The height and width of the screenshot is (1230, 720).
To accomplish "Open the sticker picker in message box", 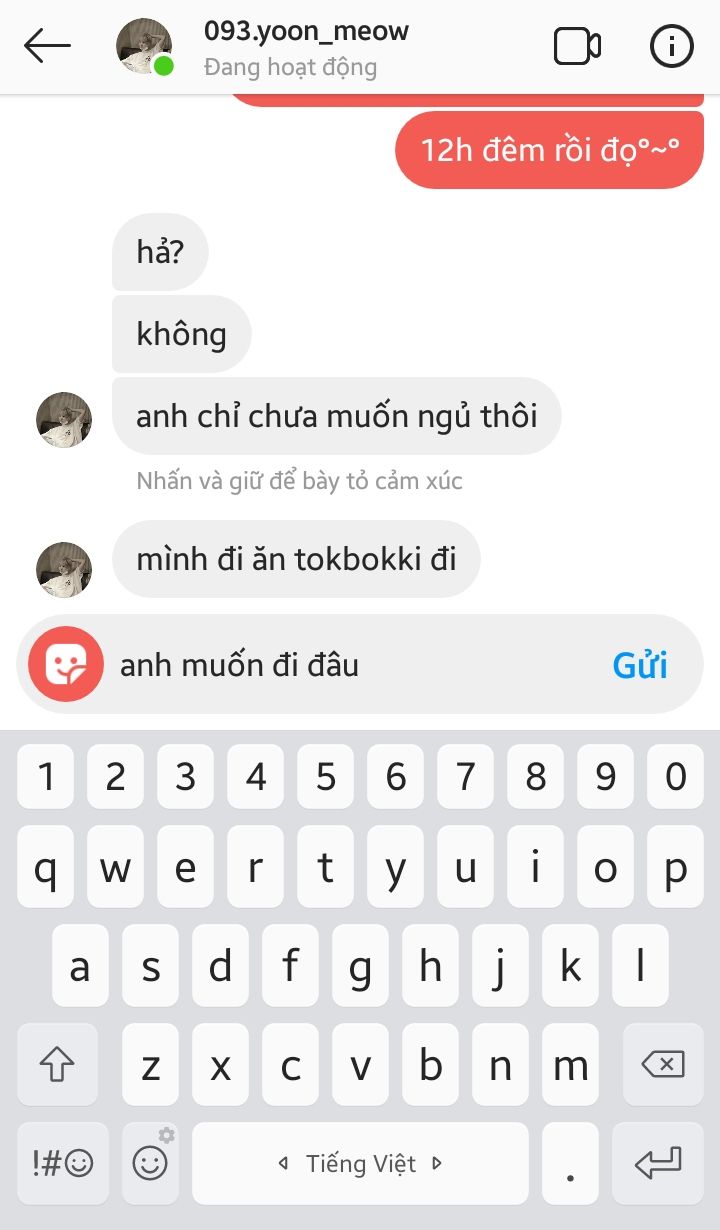I will [x=66, y=664].
